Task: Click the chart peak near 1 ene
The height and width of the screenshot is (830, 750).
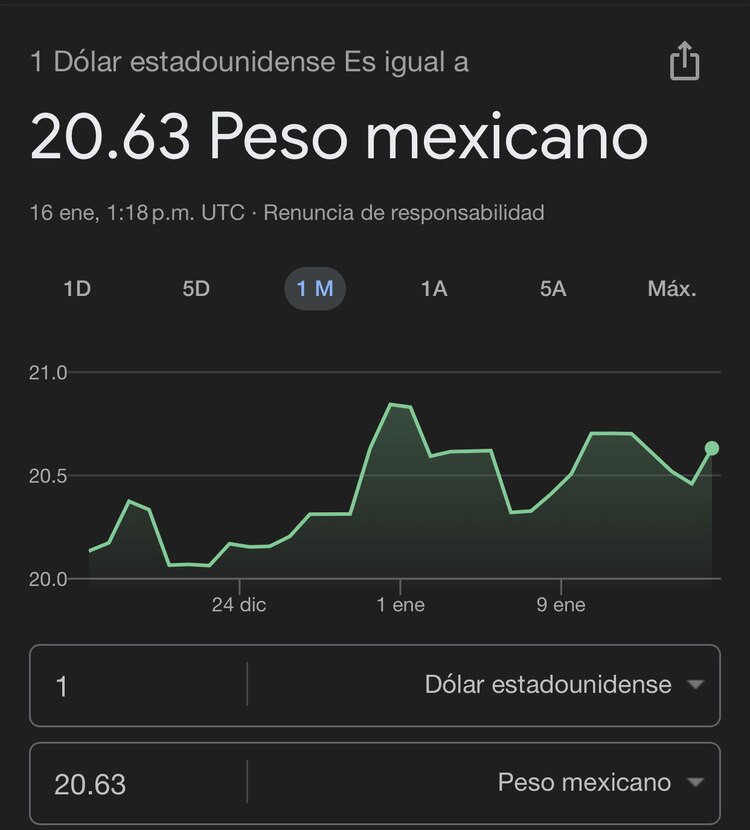Action: click(392, 403)
